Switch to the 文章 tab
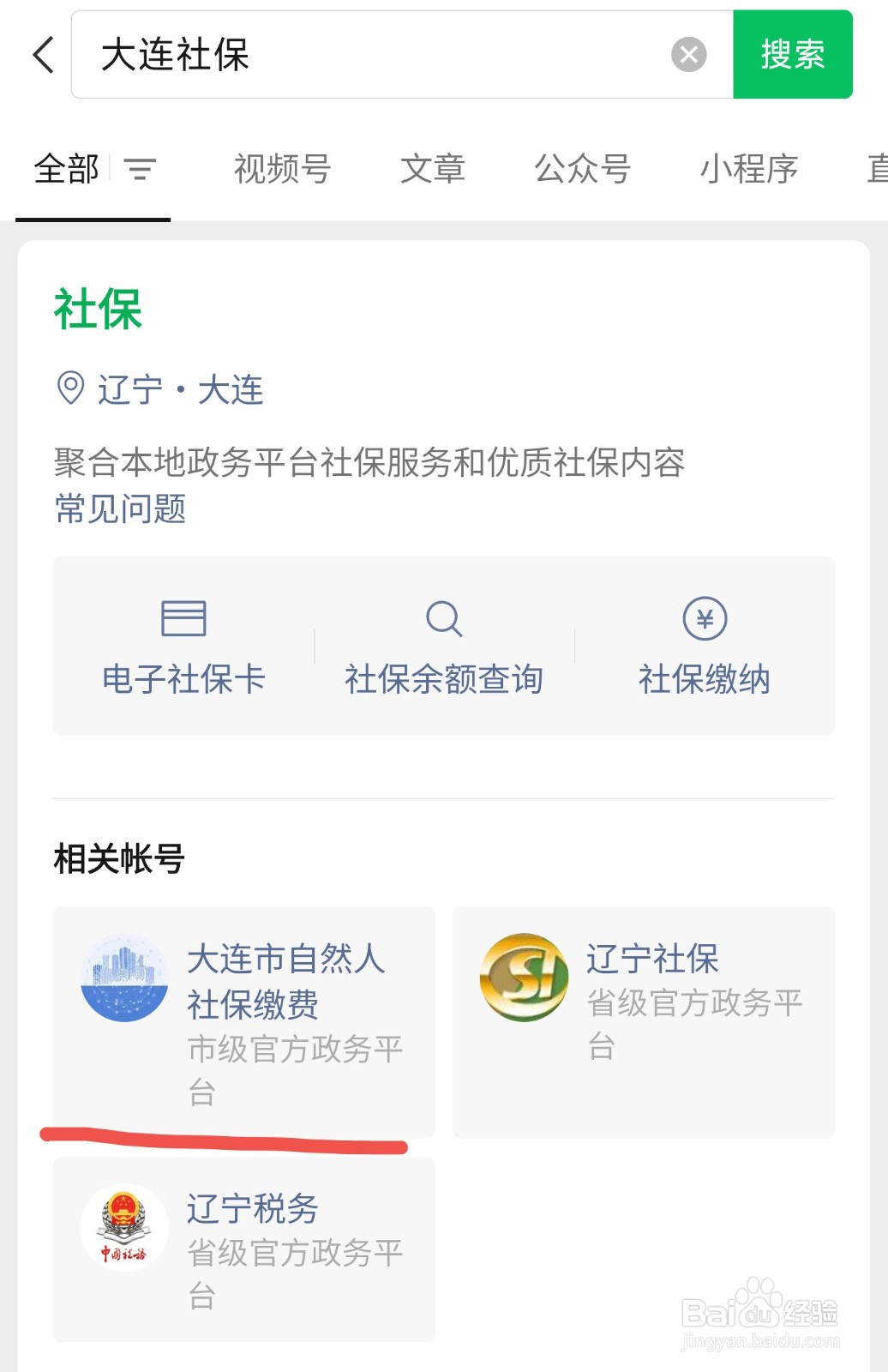Screen dimensions: 888x1372 [433, 169]
